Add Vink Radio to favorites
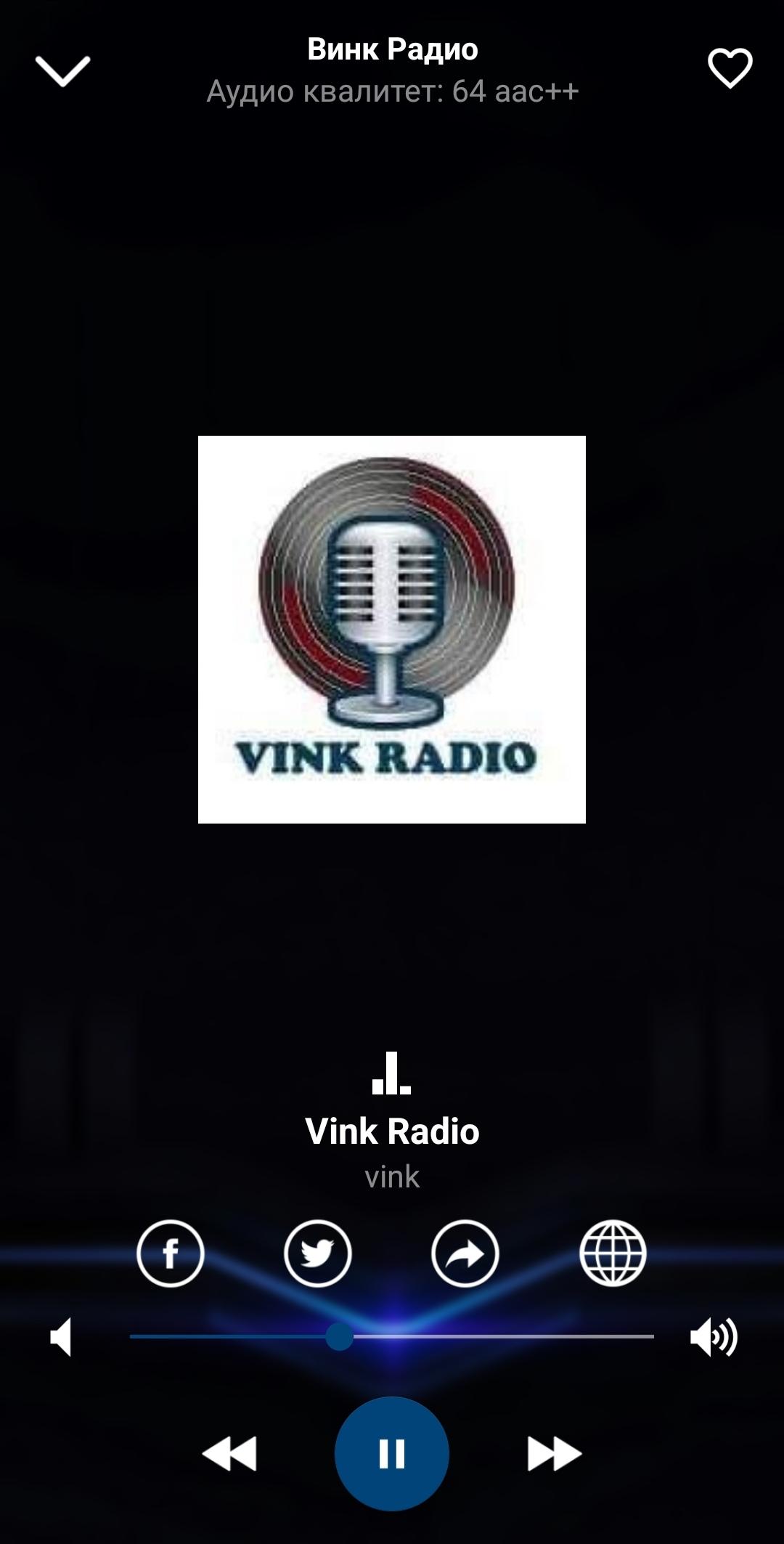This screenshot has width=784, height=1544. point(730,69)
